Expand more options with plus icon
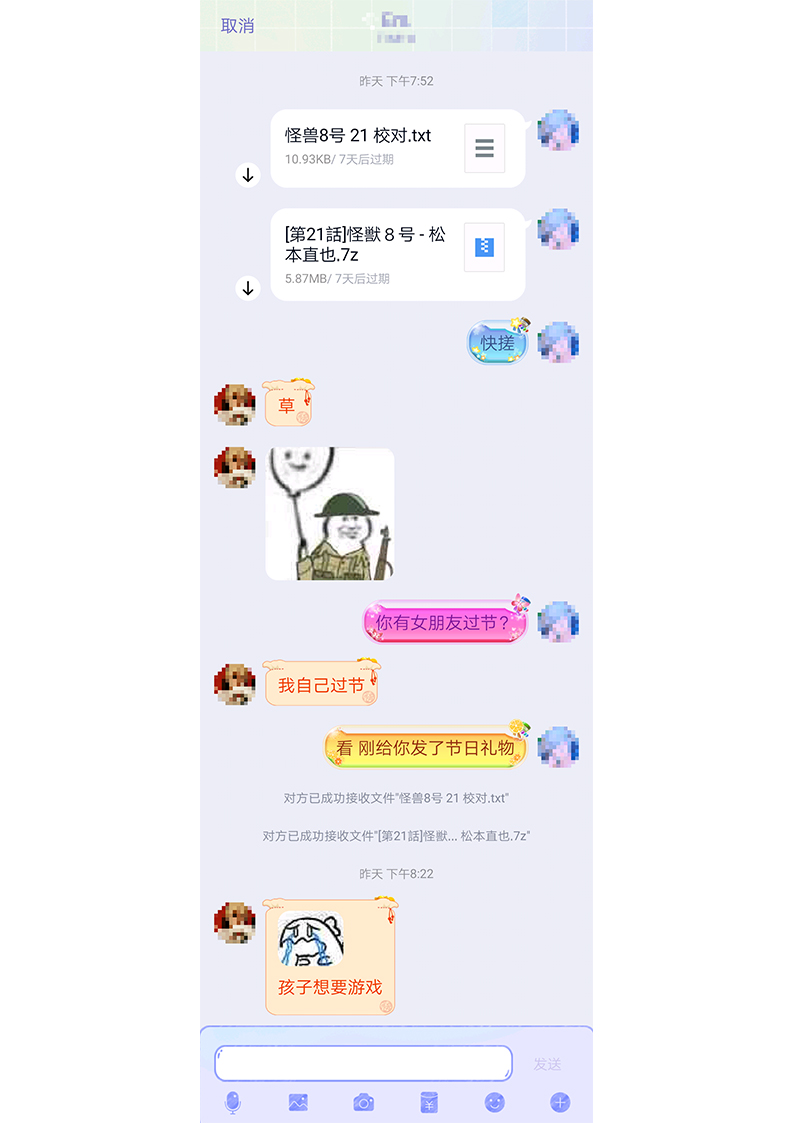Screen dimensions: 794x1123 [x=560, y=1103]
